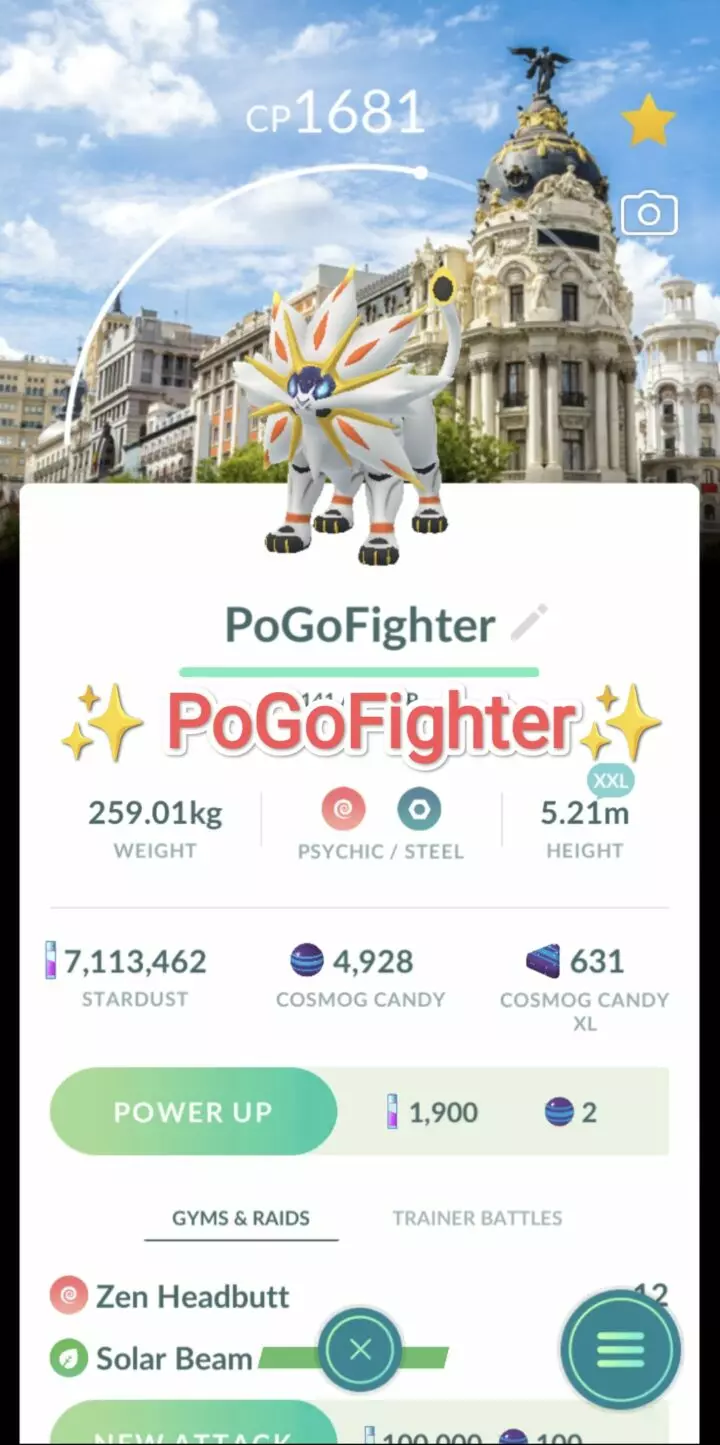The image size is (720, 1445).
Task: Switch to the Trainer Battles tab
Action: 477,1218
